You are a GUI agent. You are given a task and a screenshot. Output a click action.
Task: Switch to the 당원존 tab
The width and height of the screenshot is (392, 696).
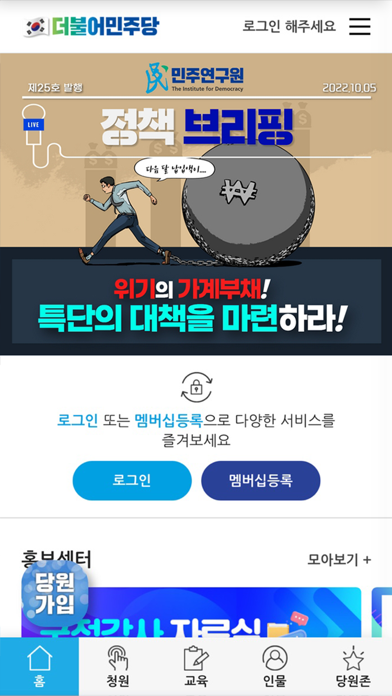353,667
